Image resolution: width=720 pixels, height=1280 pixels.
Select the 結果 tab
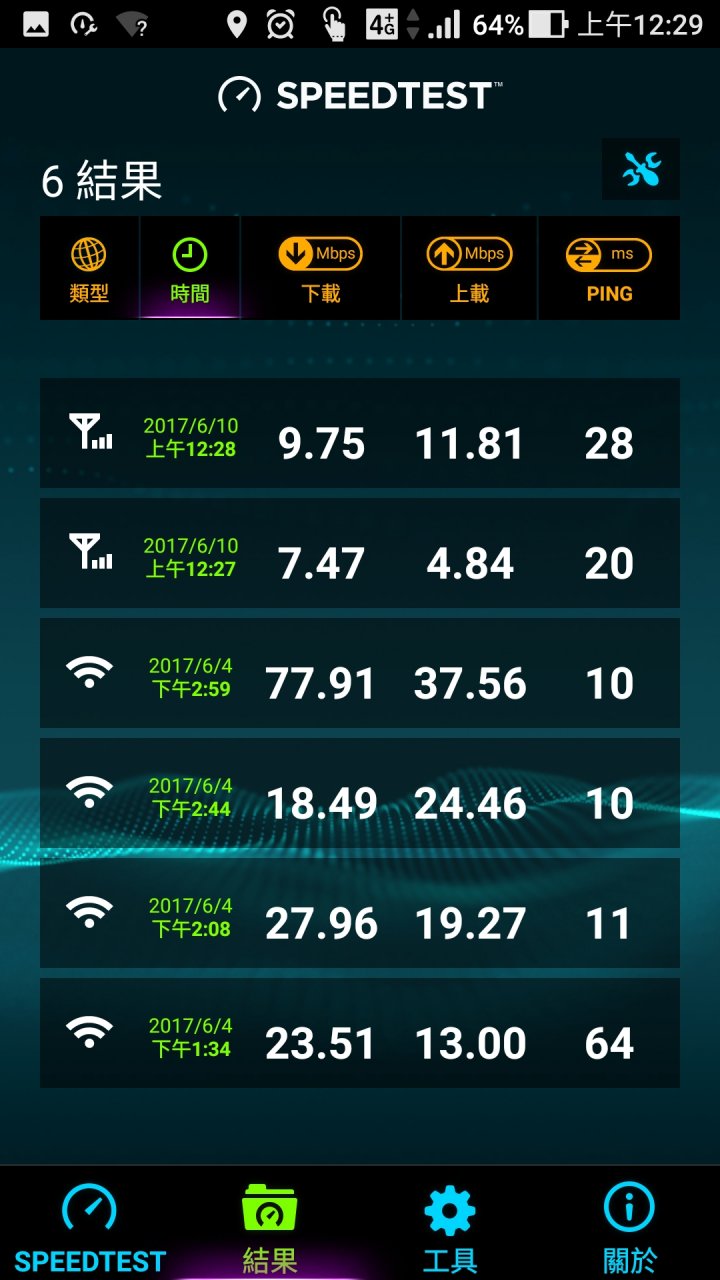coord(270,1226)
